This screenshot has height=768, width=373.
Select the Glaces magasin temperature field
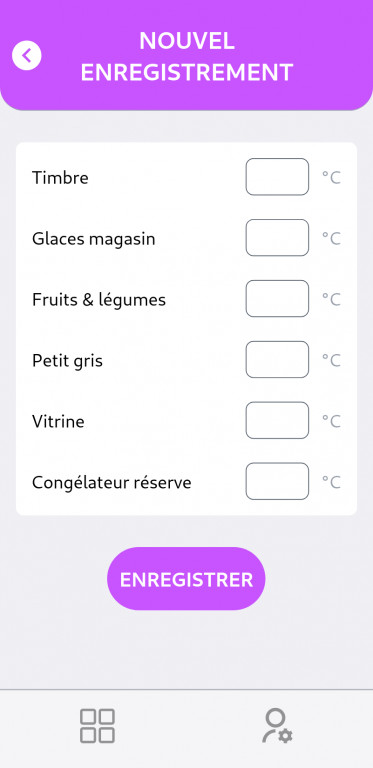[277, 238]
